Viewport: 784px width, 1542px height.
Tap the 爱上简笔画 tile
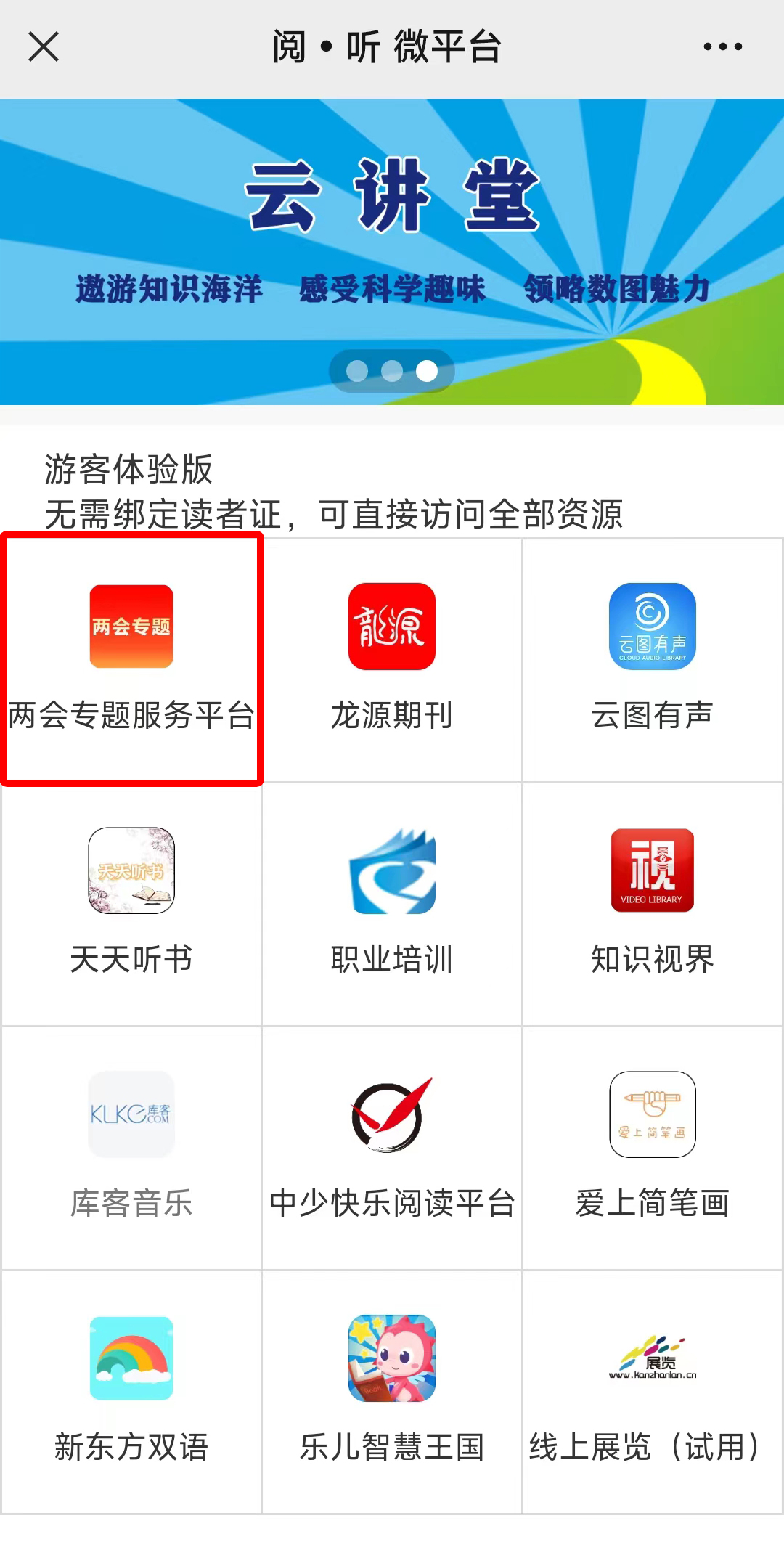[x=652, y=1146]
